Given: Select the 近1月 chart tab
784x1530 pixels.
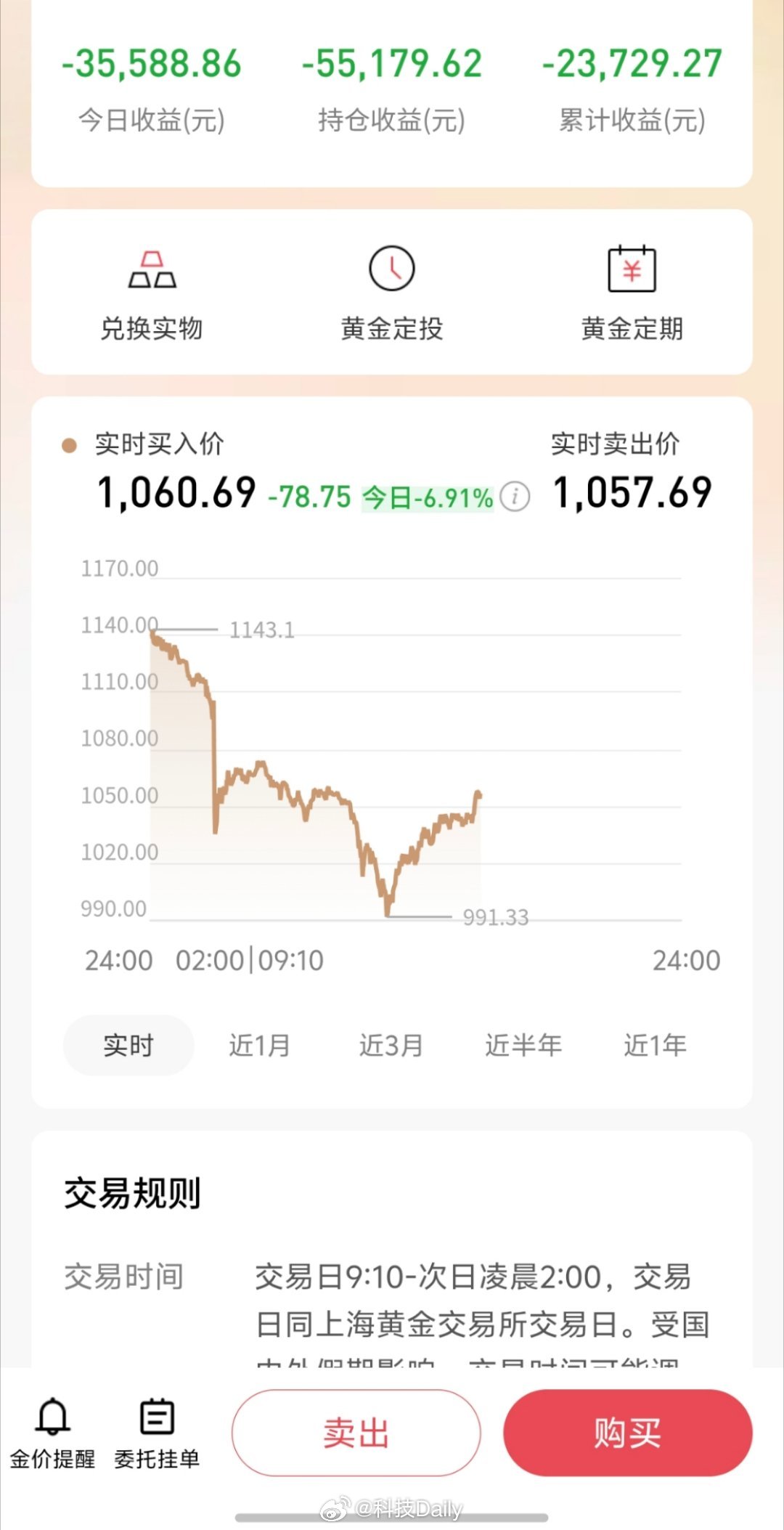Looking at the screenshot, I should point(259,1046).
